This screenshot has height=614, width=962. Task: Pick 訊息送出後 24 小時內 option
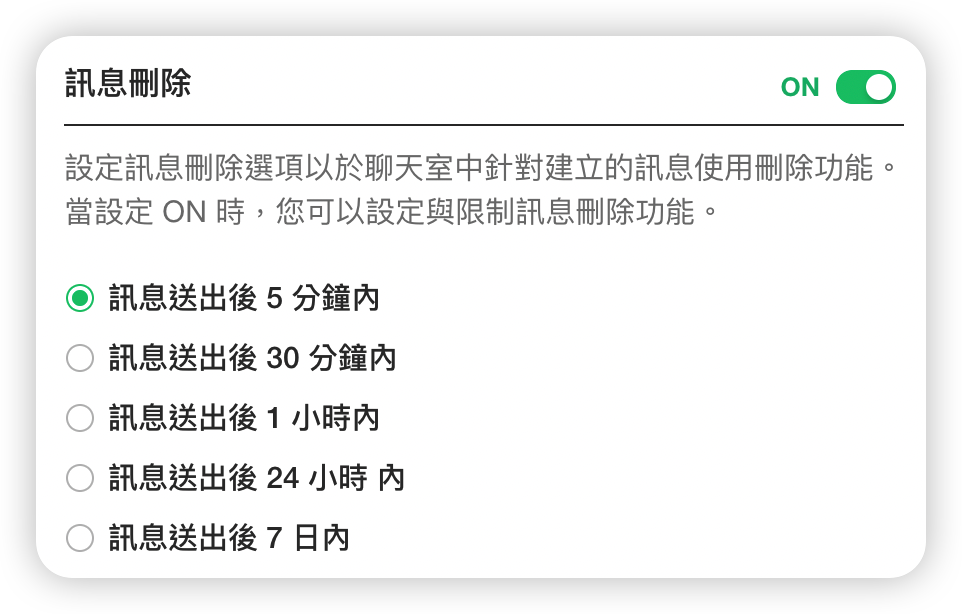coord(80,478)
